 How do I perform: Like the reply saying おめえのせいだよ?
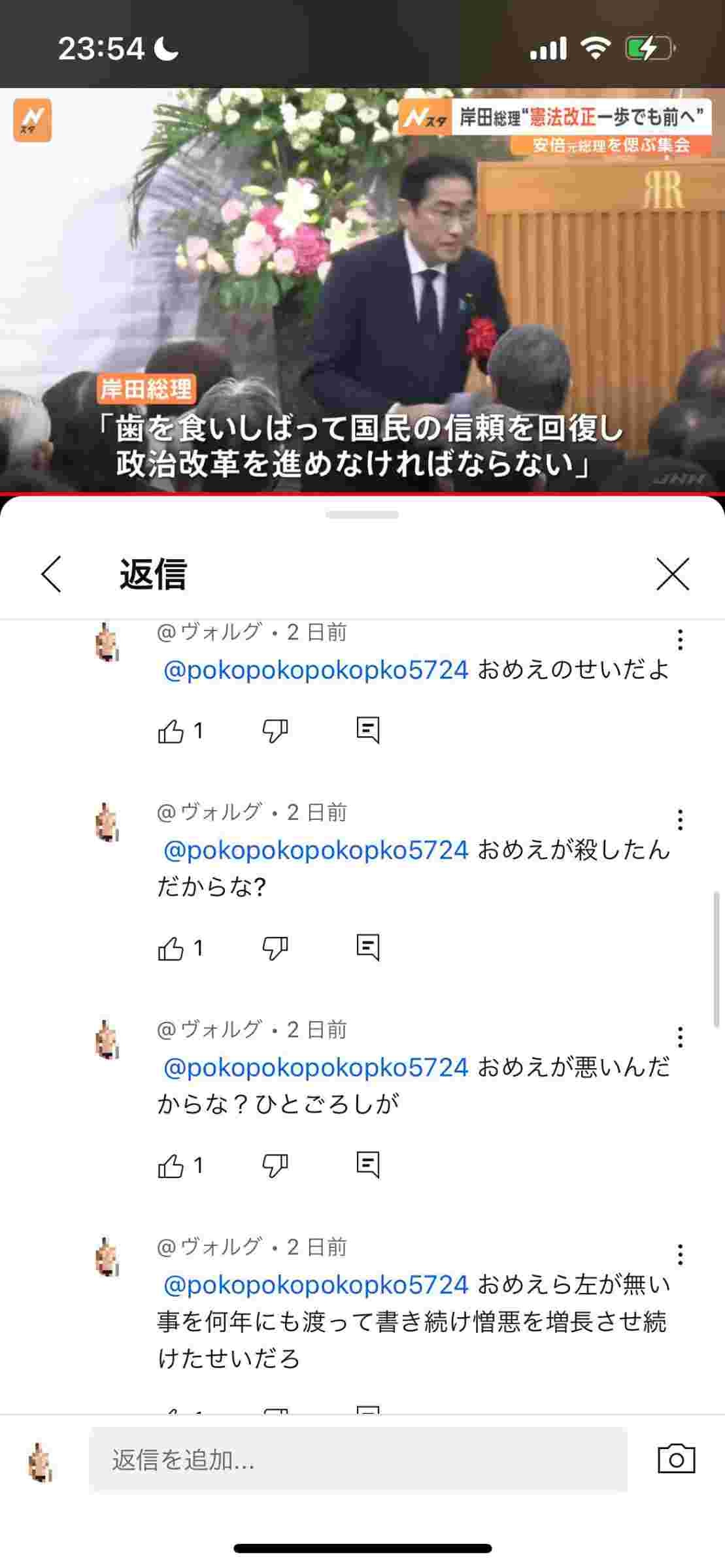[171, 731]
